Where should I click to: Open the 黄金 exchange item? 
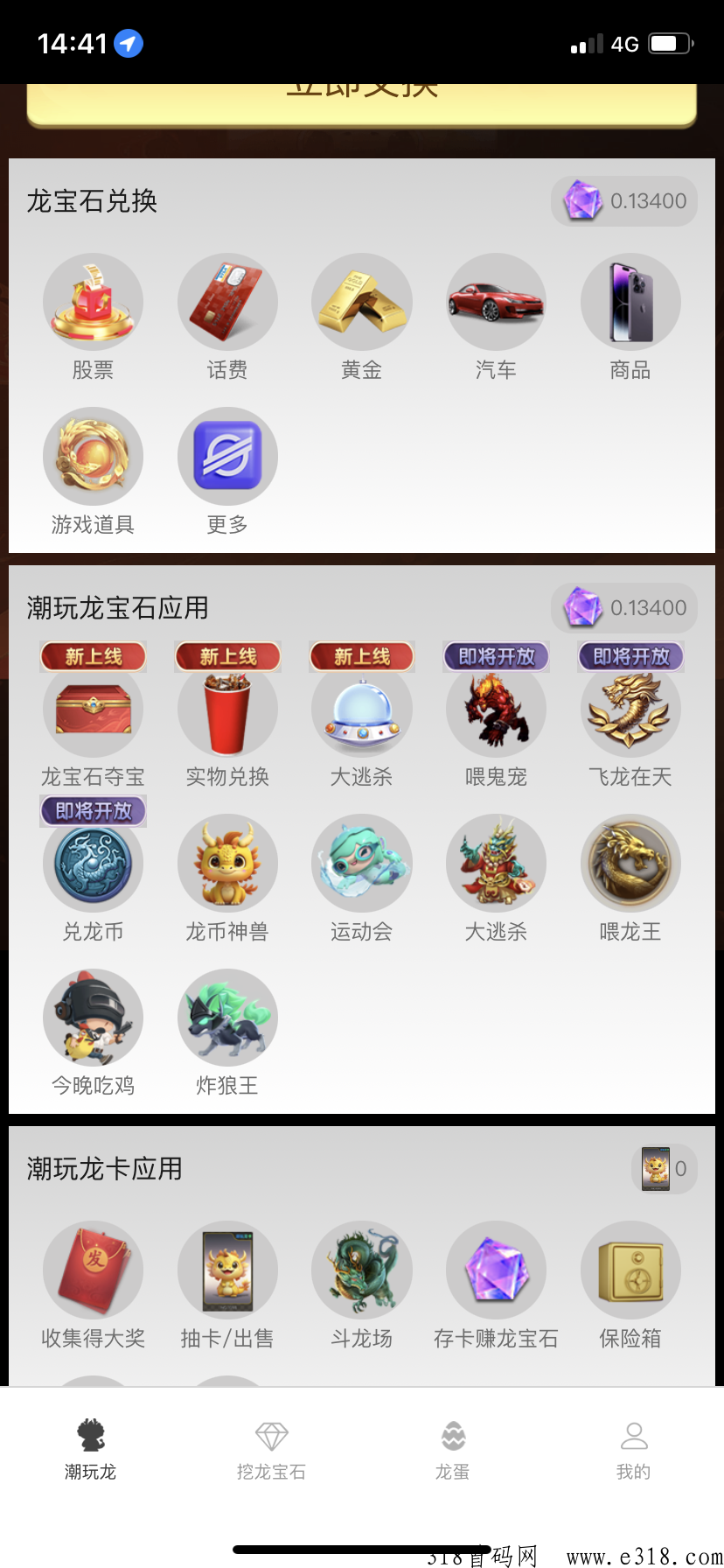click(362, 318)
